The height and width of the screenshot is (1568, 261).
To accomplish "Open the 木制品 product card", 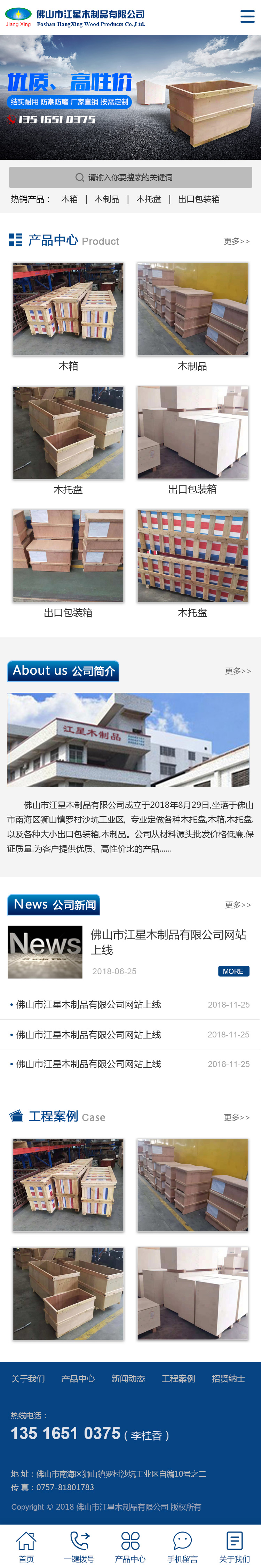I will coord(192,317).
